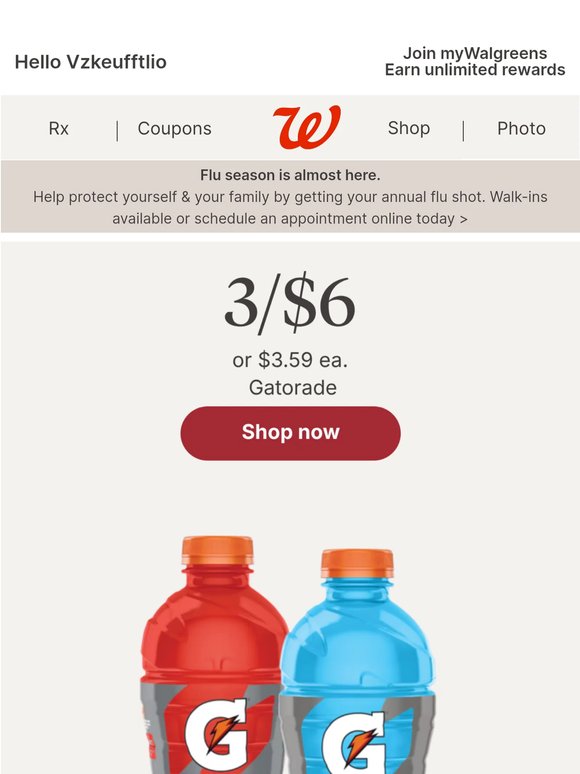Tap the Shop now button
This screenshot has width=580, height=774.
coord(290,433)
